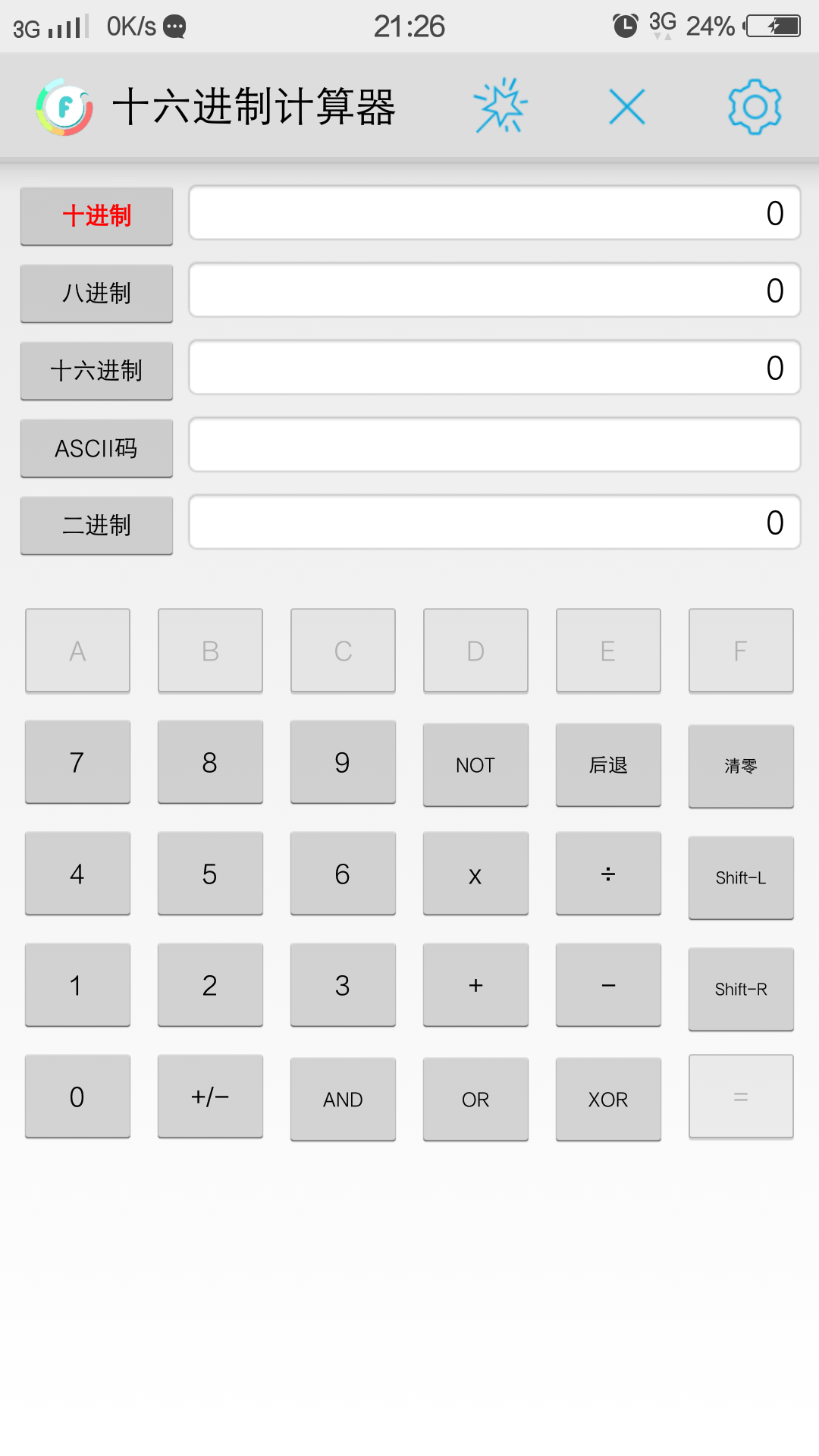
Task: Choose the ASCII码 mode button
Action: coord(96,448)
